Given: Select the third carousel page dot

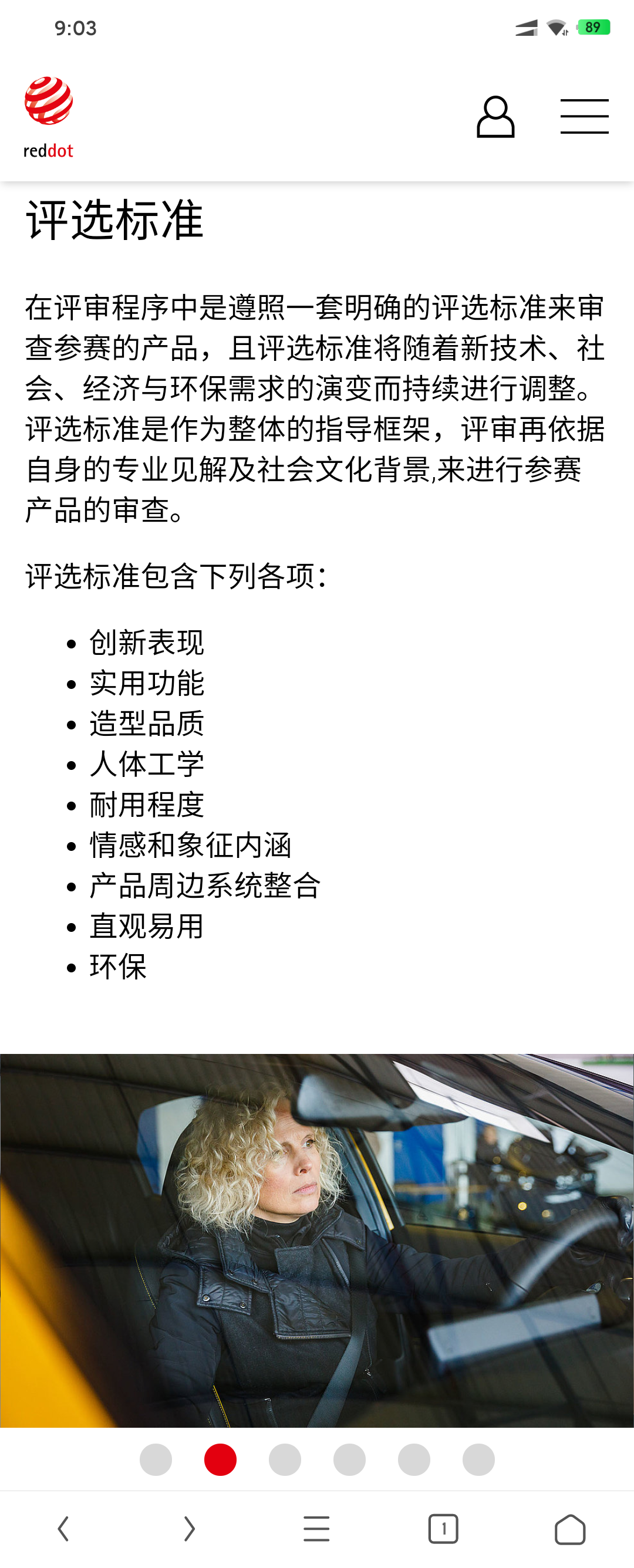Looking at the screenshot, I should pos(284,1459).
